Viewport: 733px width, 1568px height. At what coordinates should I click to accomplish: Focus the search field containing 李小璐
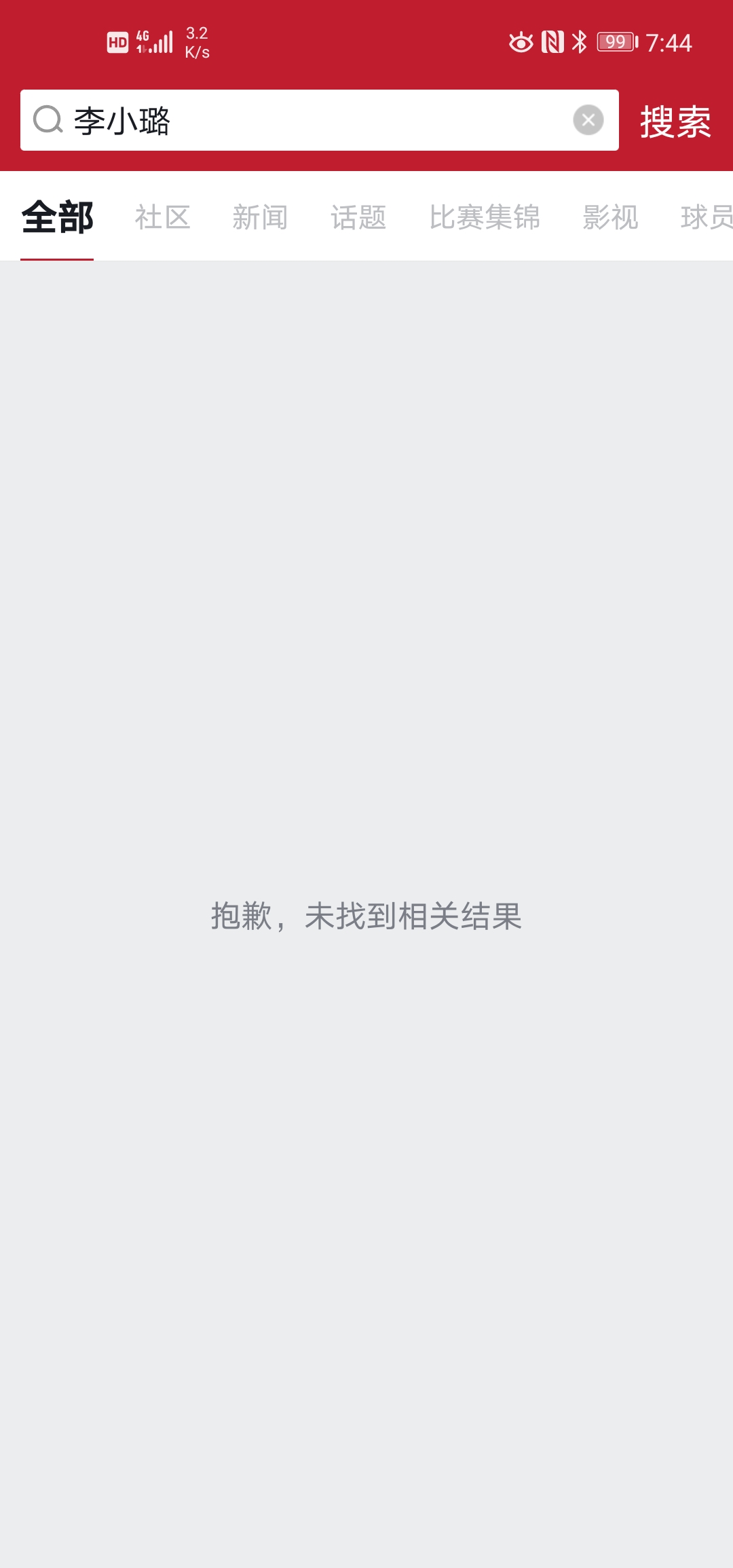click(x=319, y=120)
